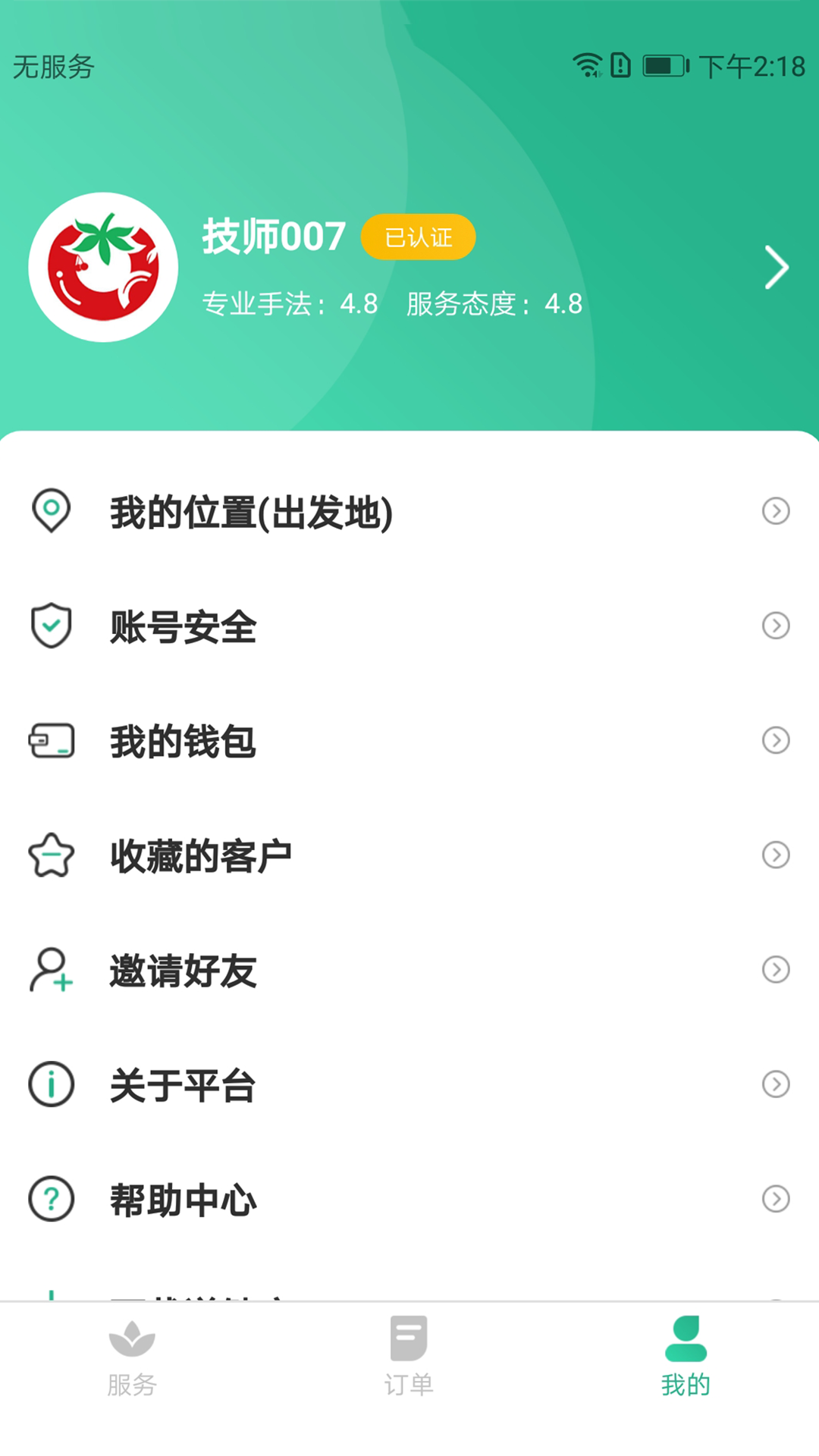Open the 技师007 profile arrow
Image resolution: width=819 pixels, height=1456 pixels.
coord(777,267)
